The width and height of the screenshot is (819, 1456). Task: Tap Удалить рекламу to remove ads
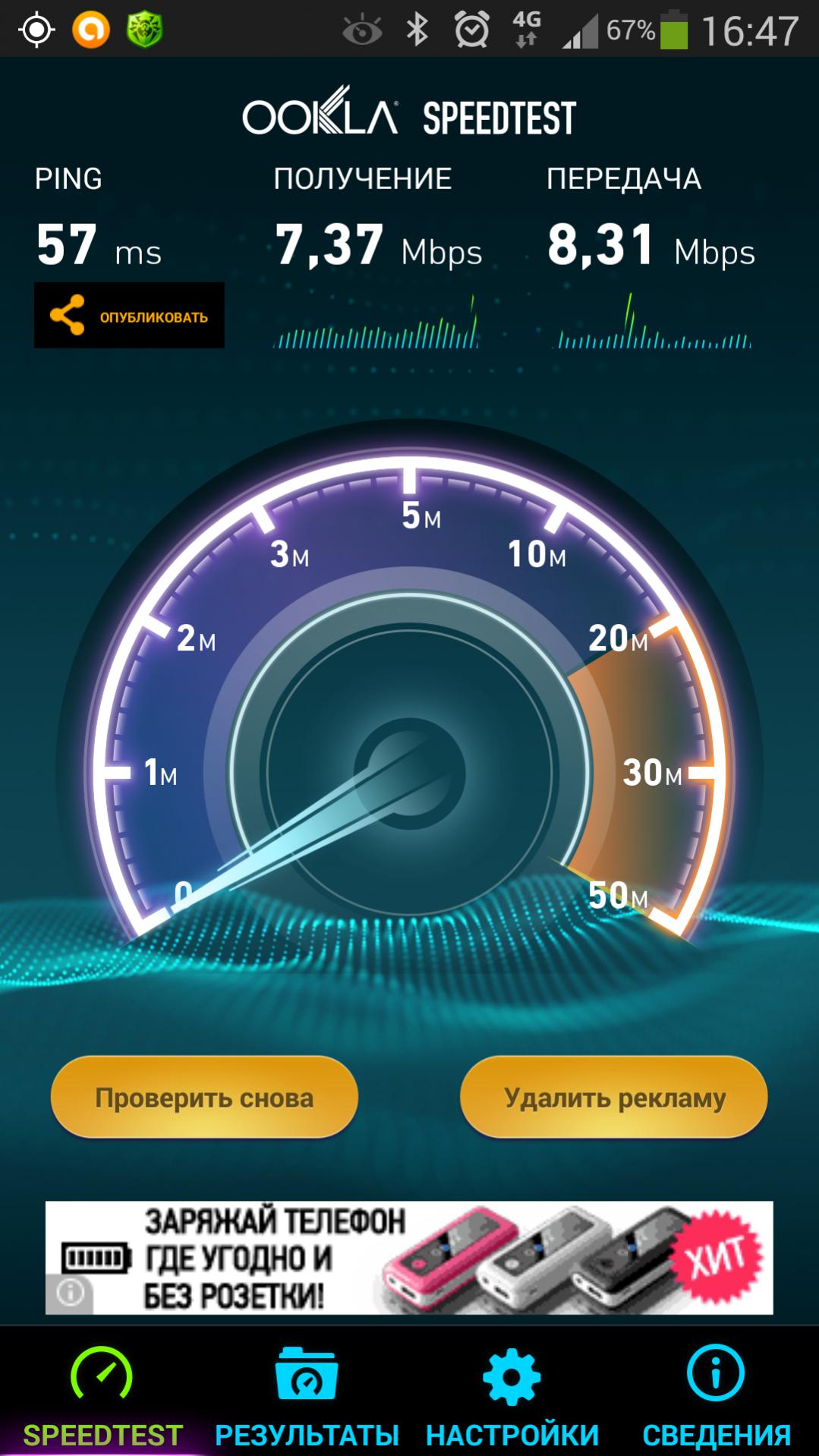click(x=614, y=1098)
